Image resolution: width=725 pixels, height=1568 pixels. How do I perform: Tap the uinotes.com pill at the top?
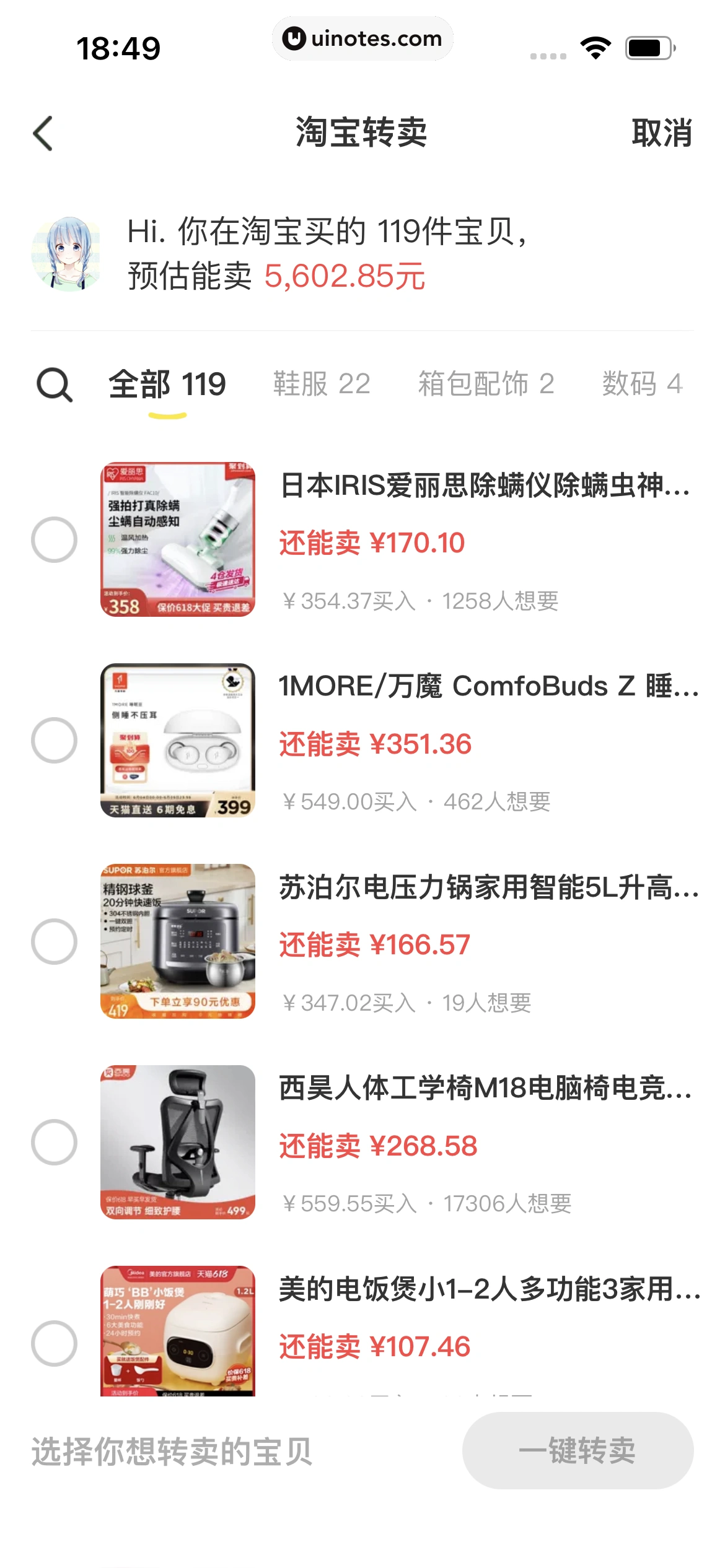click(362, 38)
